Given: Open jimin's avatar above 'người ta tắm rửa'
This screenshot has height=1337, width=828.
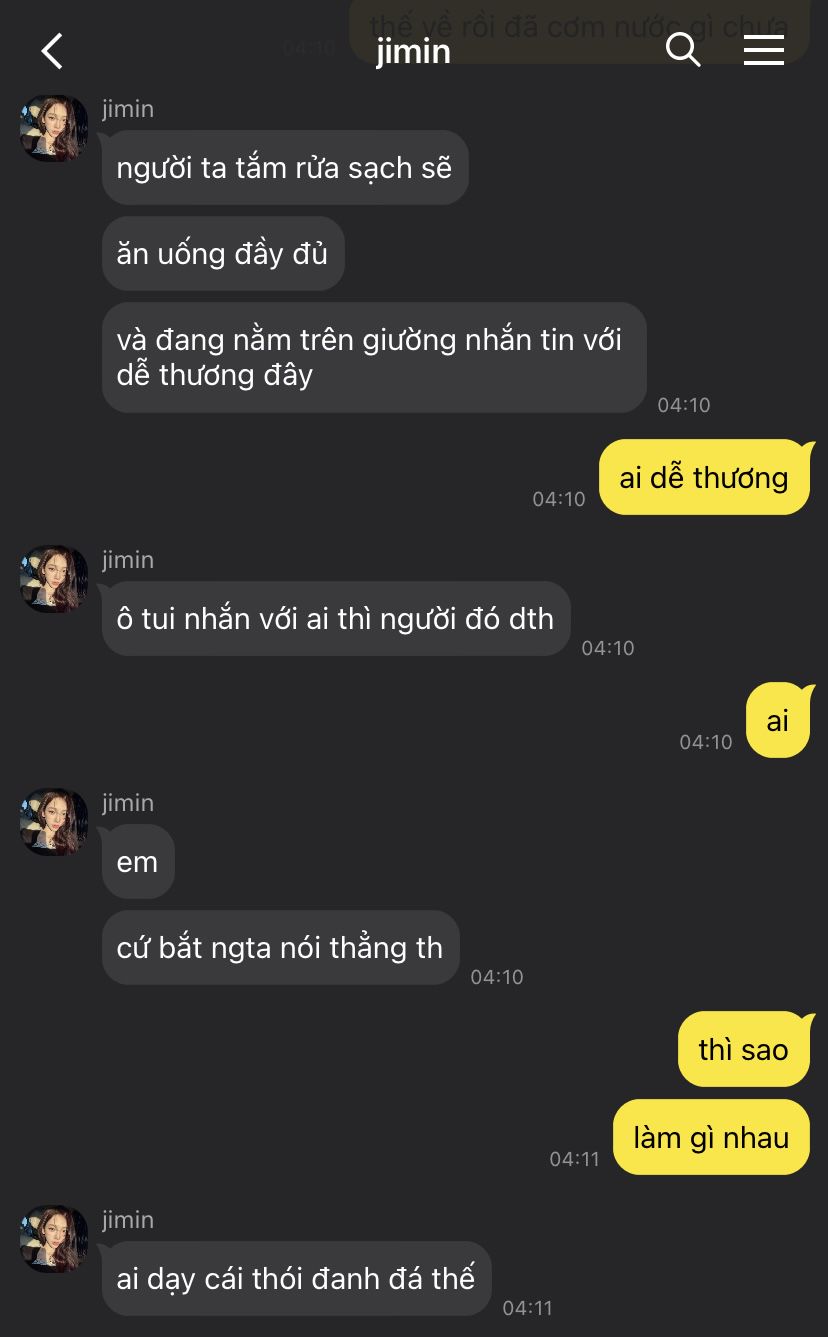Looking at the screenshot, I should (54, 128).
